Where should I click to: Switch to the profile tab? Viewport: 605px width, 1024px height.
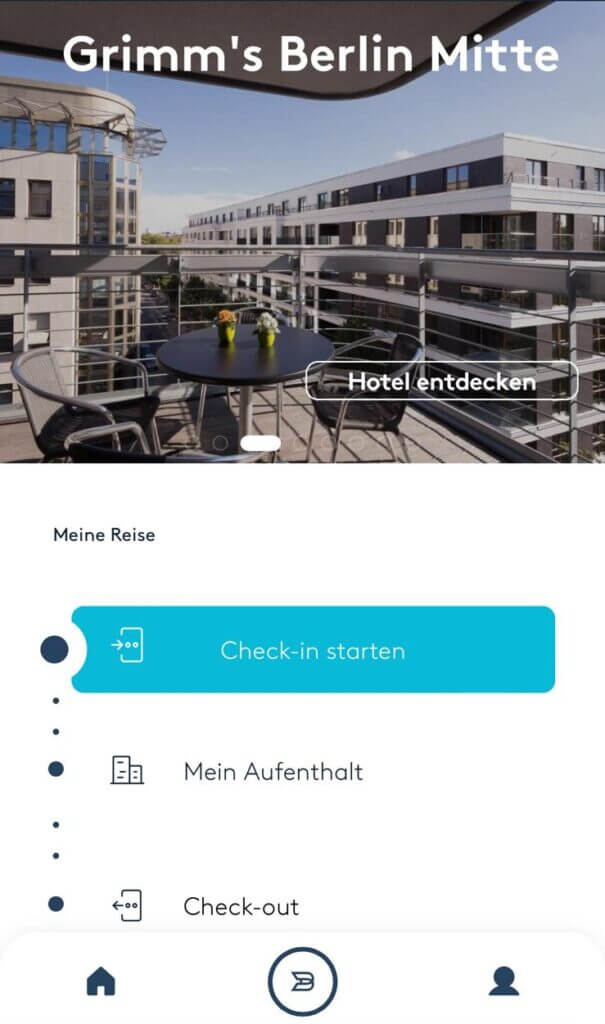[x=504, y=982]
